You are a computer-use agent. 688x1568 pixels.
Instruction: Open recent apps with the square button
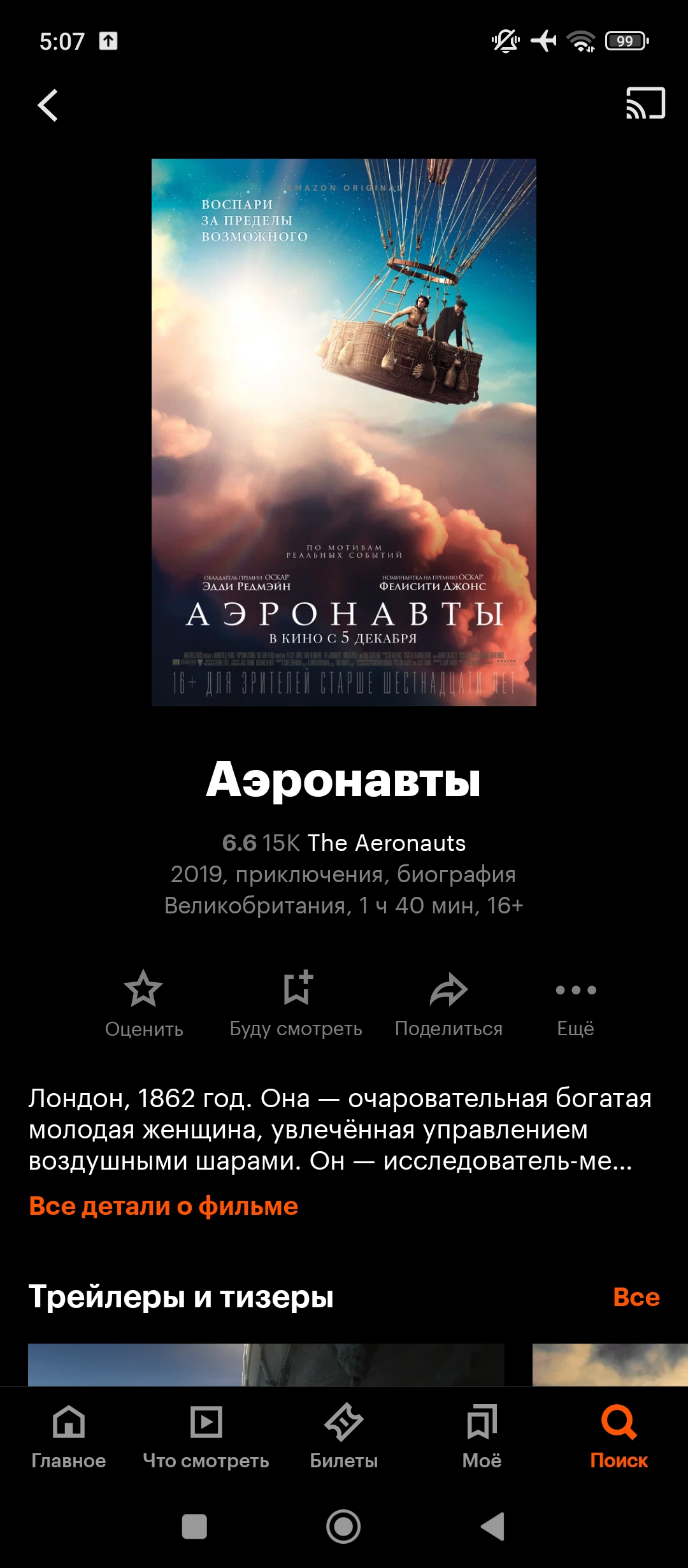pos(194,1527)
